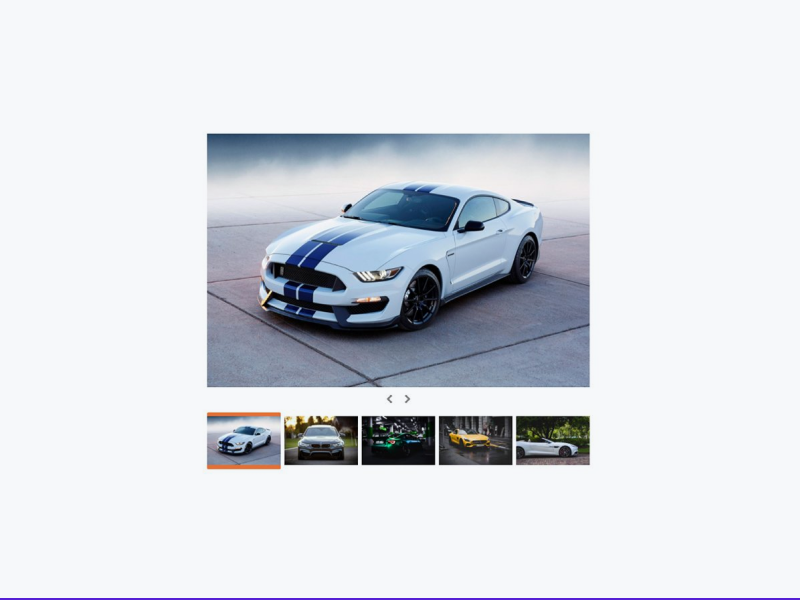View the yellow sports car thumbnail

tap(475, 440)
